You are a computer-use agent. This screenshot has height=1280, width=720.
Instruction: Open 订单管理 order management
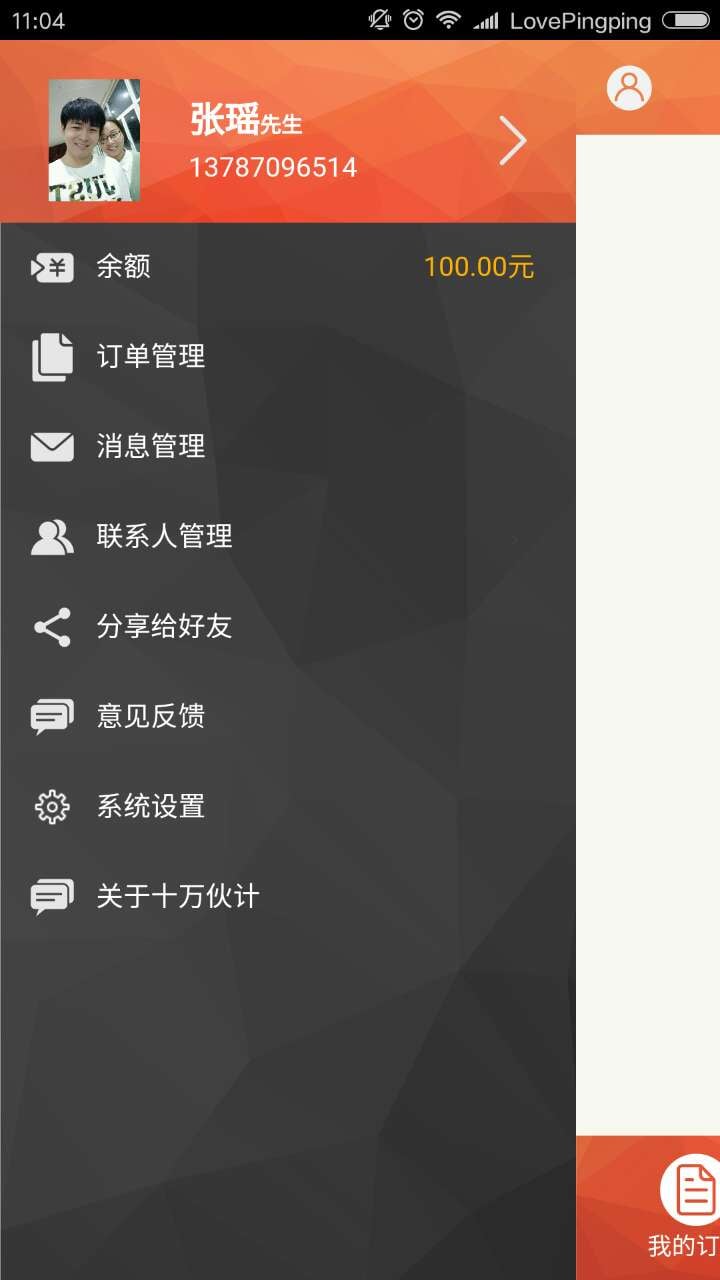pyautogui.click(x=288, y=357)
